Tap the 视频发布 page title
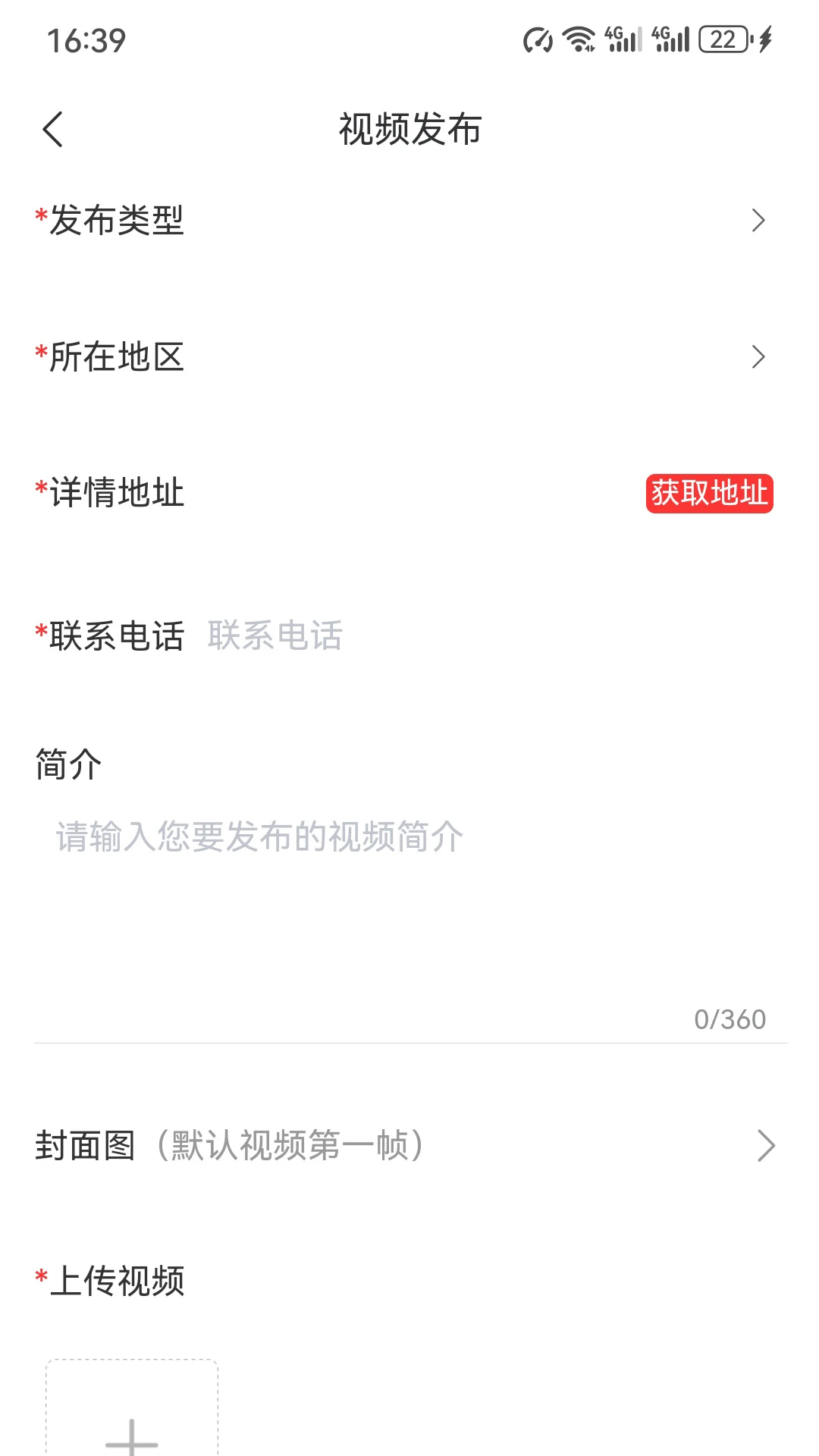The height and width of the screenshot is (1456, 819). pos(409,128)
